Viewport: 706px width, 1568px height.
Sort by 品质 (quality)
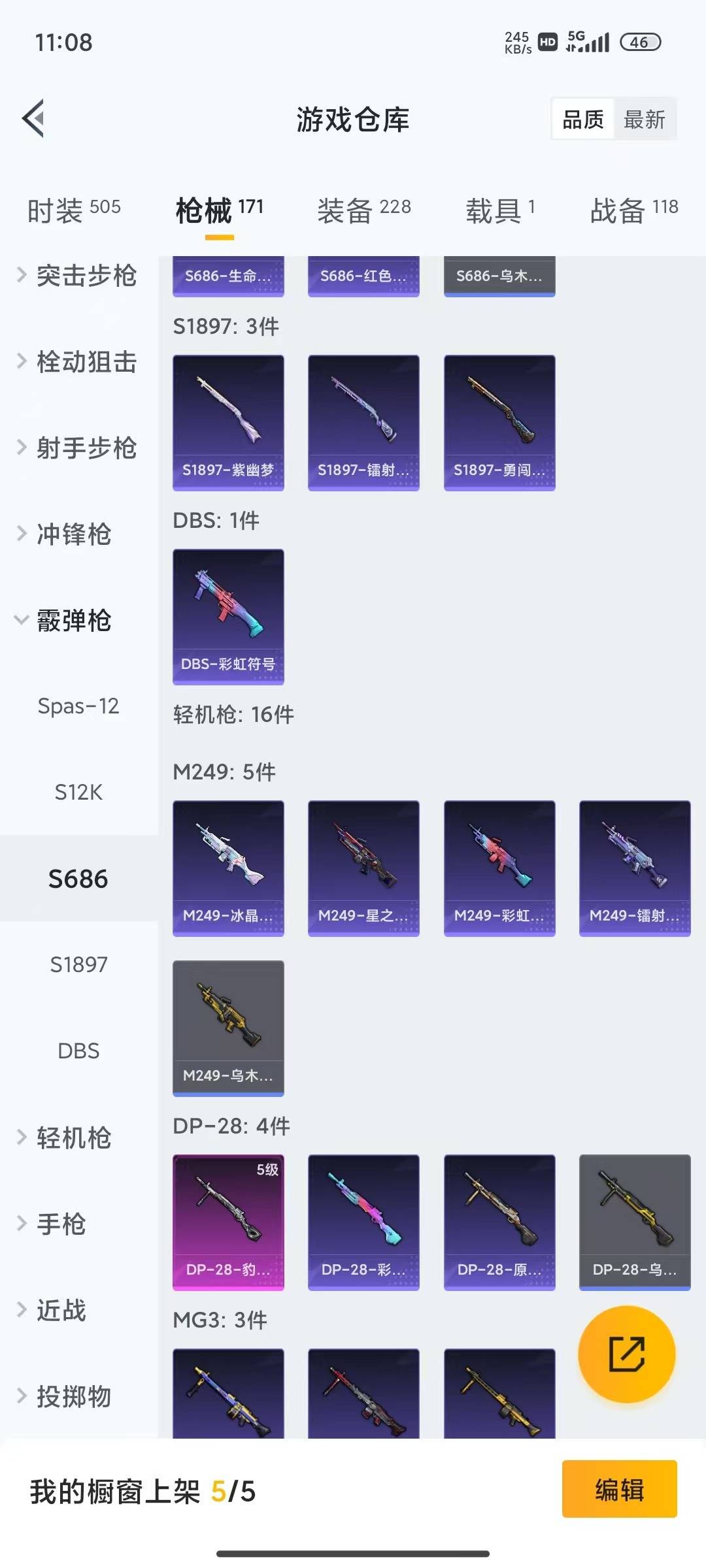point(583,120)
